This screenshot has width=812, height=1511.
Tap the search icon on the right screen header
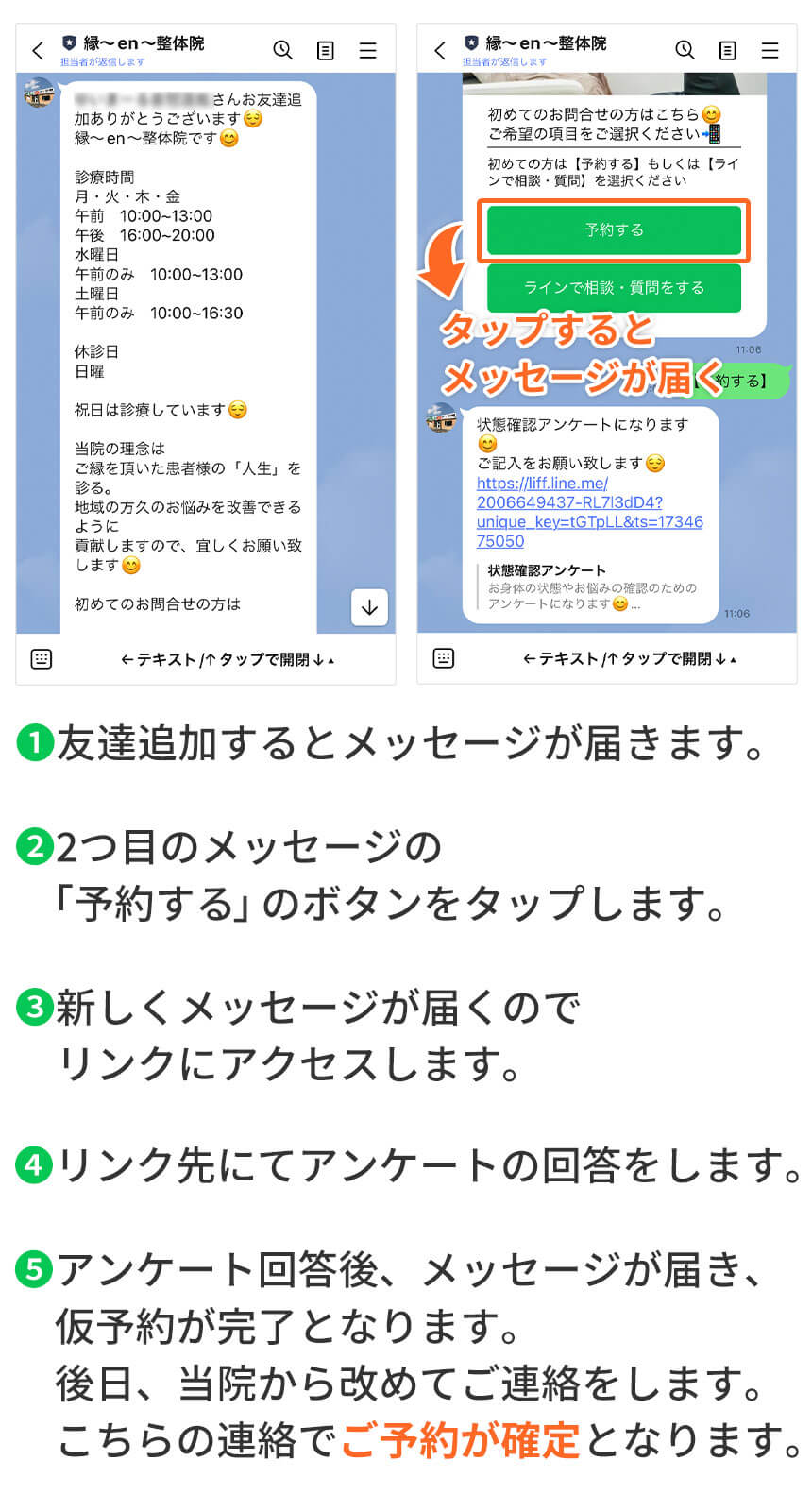(x=685, y=50)
